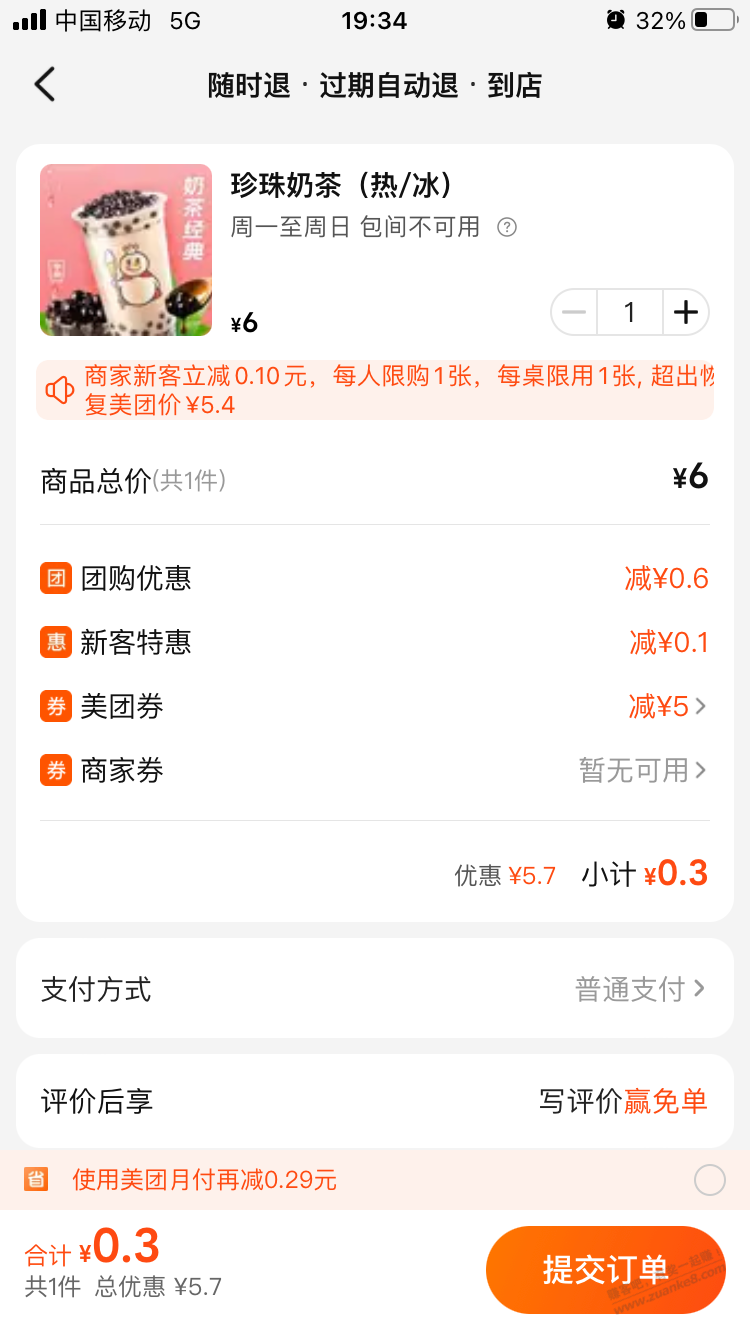
Task: Open 商家券 merchant coupons row
Action: 642,771
